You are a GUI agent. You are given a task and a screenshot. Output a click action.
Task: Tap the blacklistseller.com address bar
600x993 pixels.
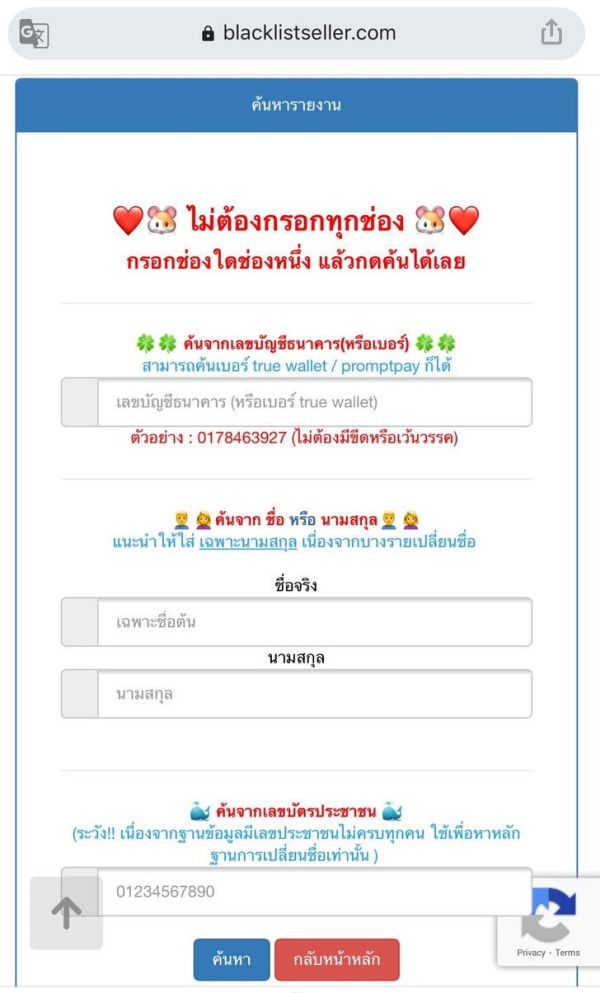pyautogui.click(x=298, y=33)
